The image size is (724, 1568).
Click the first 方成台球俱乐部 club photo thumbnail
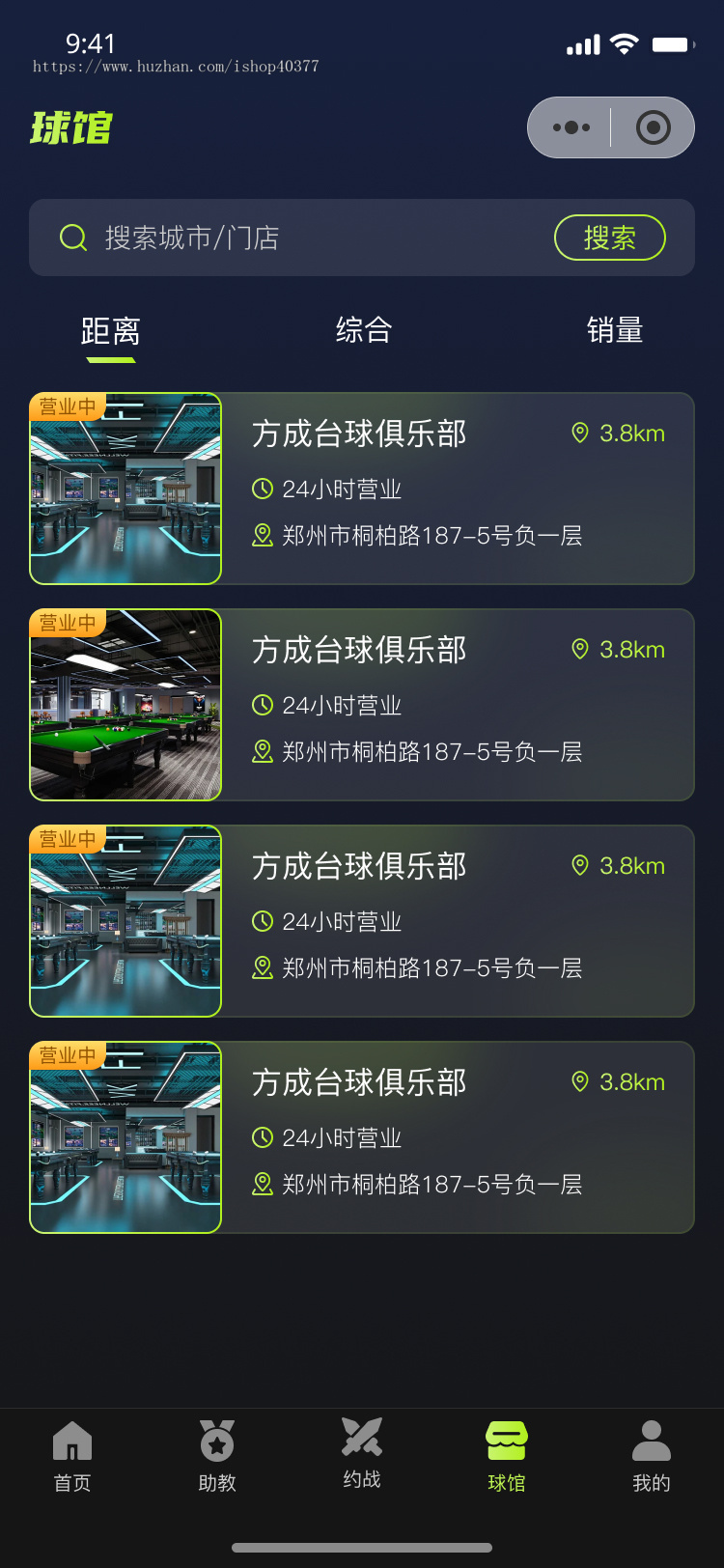[x=125, y=490]
